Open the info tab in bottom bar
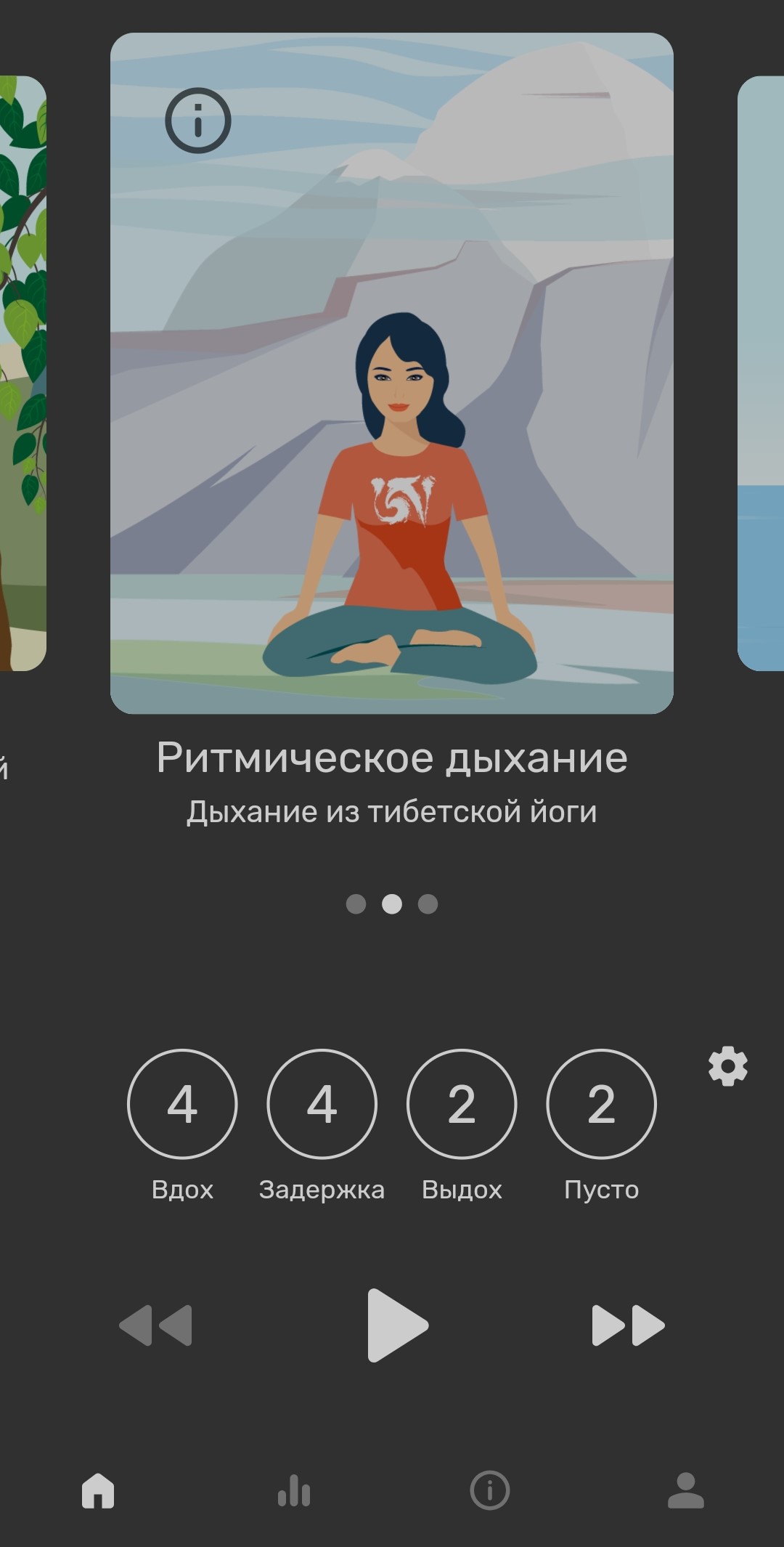 [490, 1491]
